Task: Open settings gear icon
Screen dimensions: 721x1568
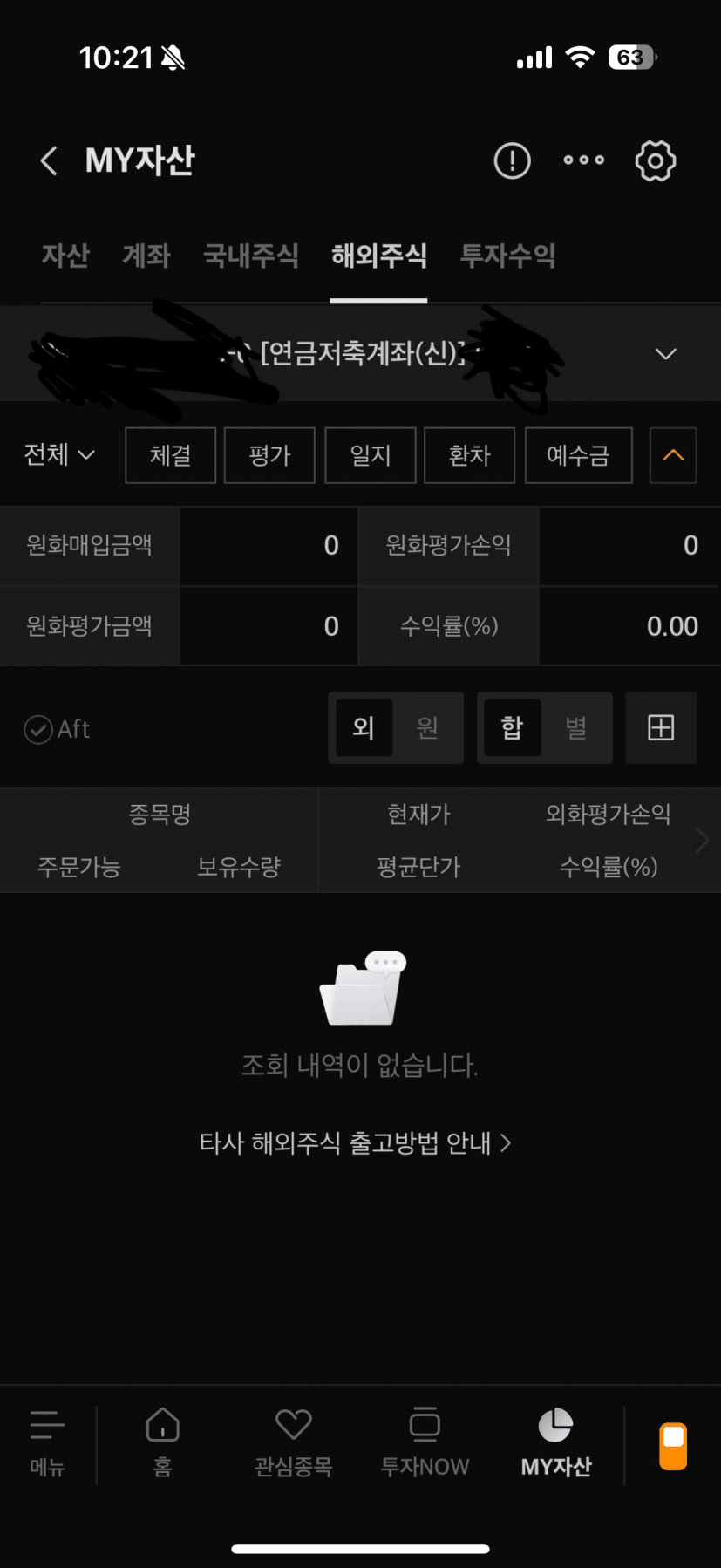Action: click(655, 160)
